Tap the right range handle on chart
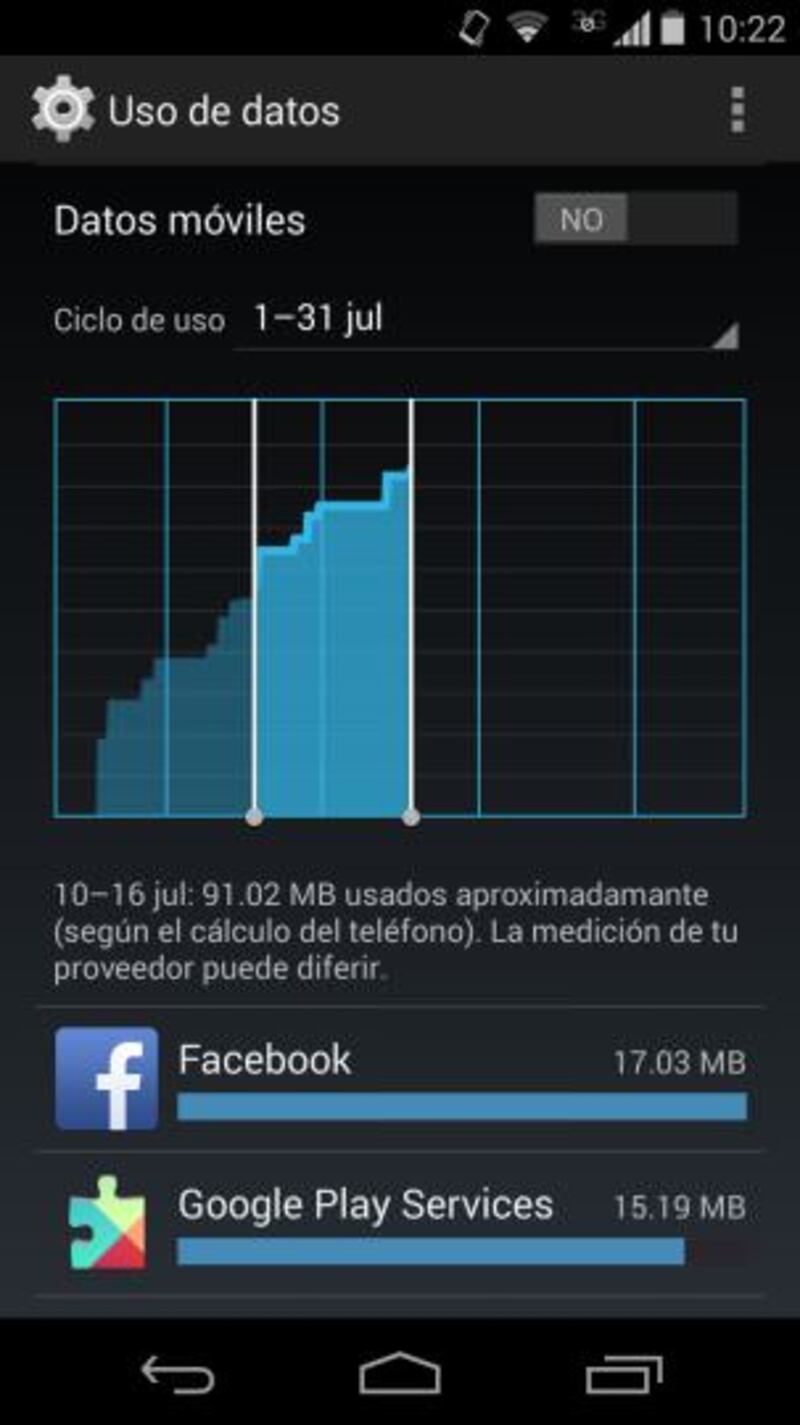The width and height of the screenshot is (800, 1425). click(411, 817)
